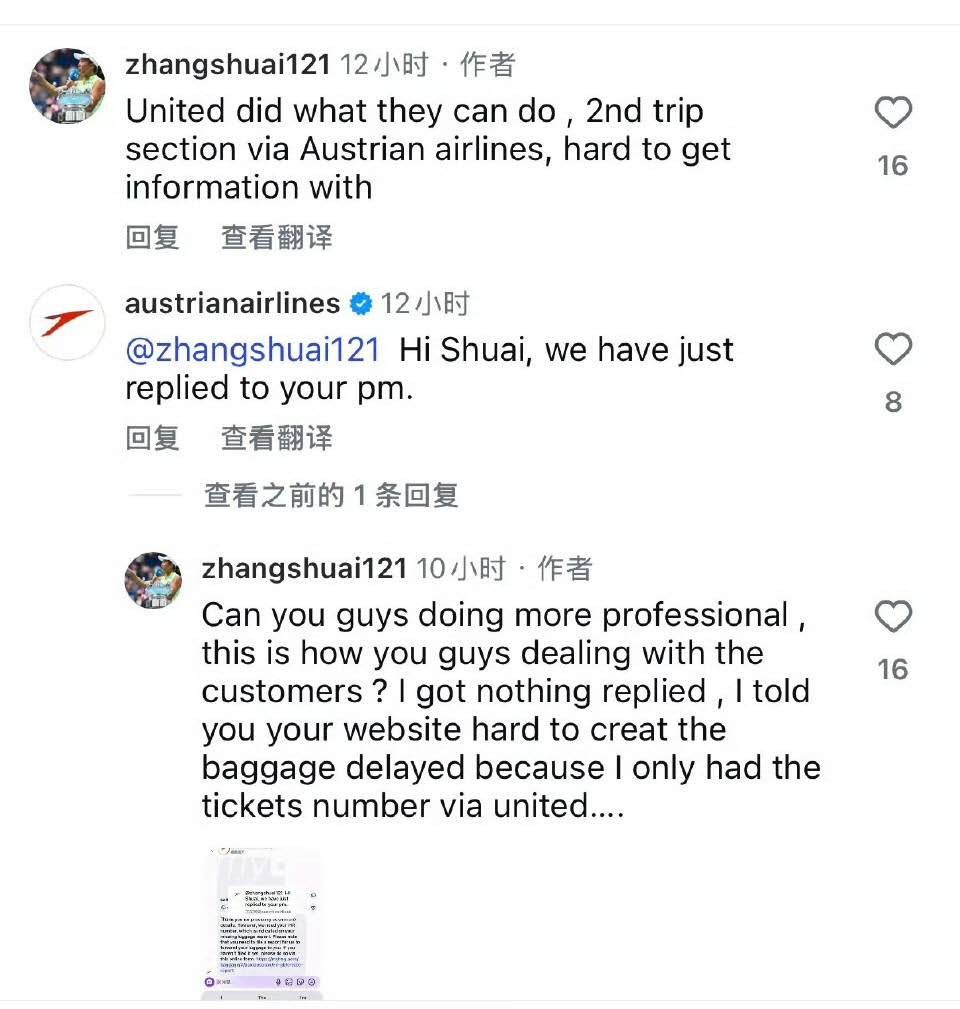Translate the austrianairlines comment
960x1009 pixels.
[277, 437]
